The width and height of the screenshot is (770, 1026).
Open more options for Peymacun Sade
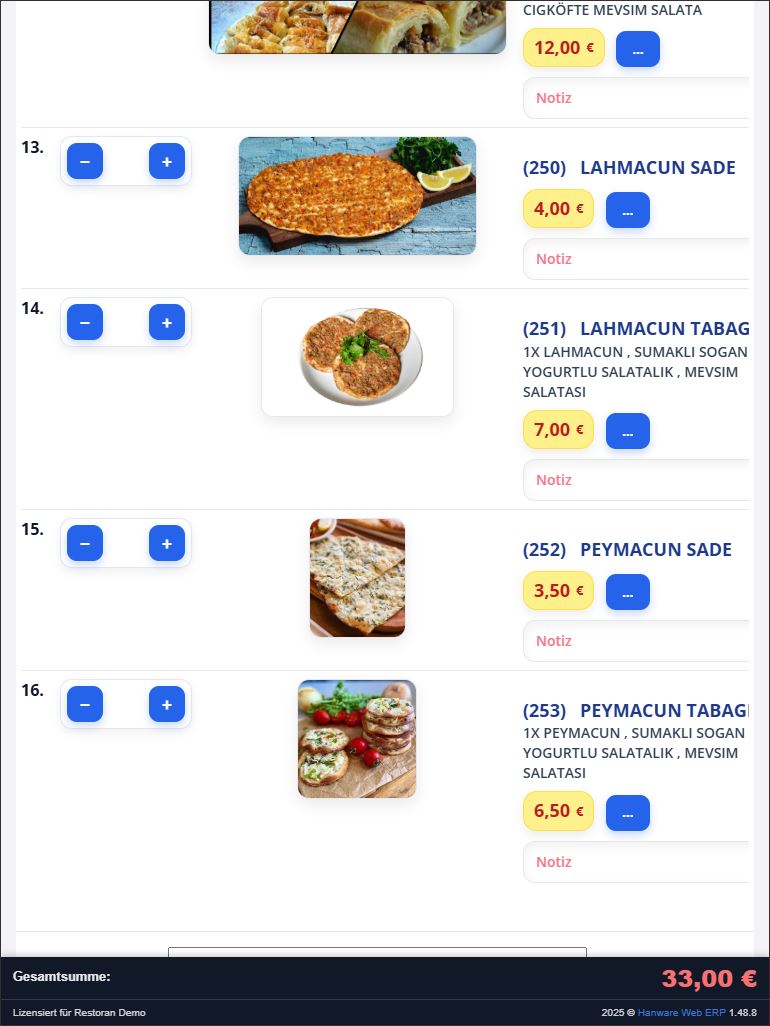pos(627,592)
